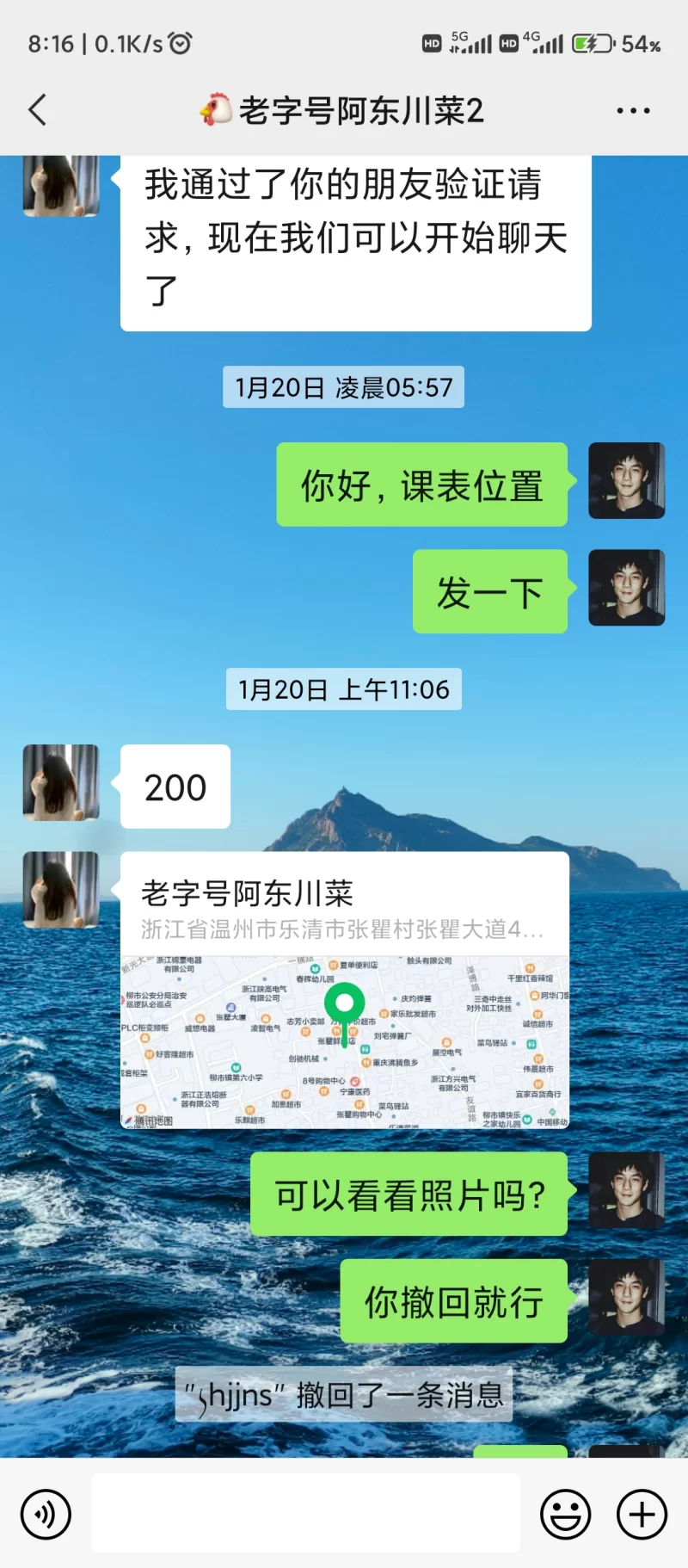Open the chat overflow menu
This screenshot has height=1568, width=688.
point(633,111)
